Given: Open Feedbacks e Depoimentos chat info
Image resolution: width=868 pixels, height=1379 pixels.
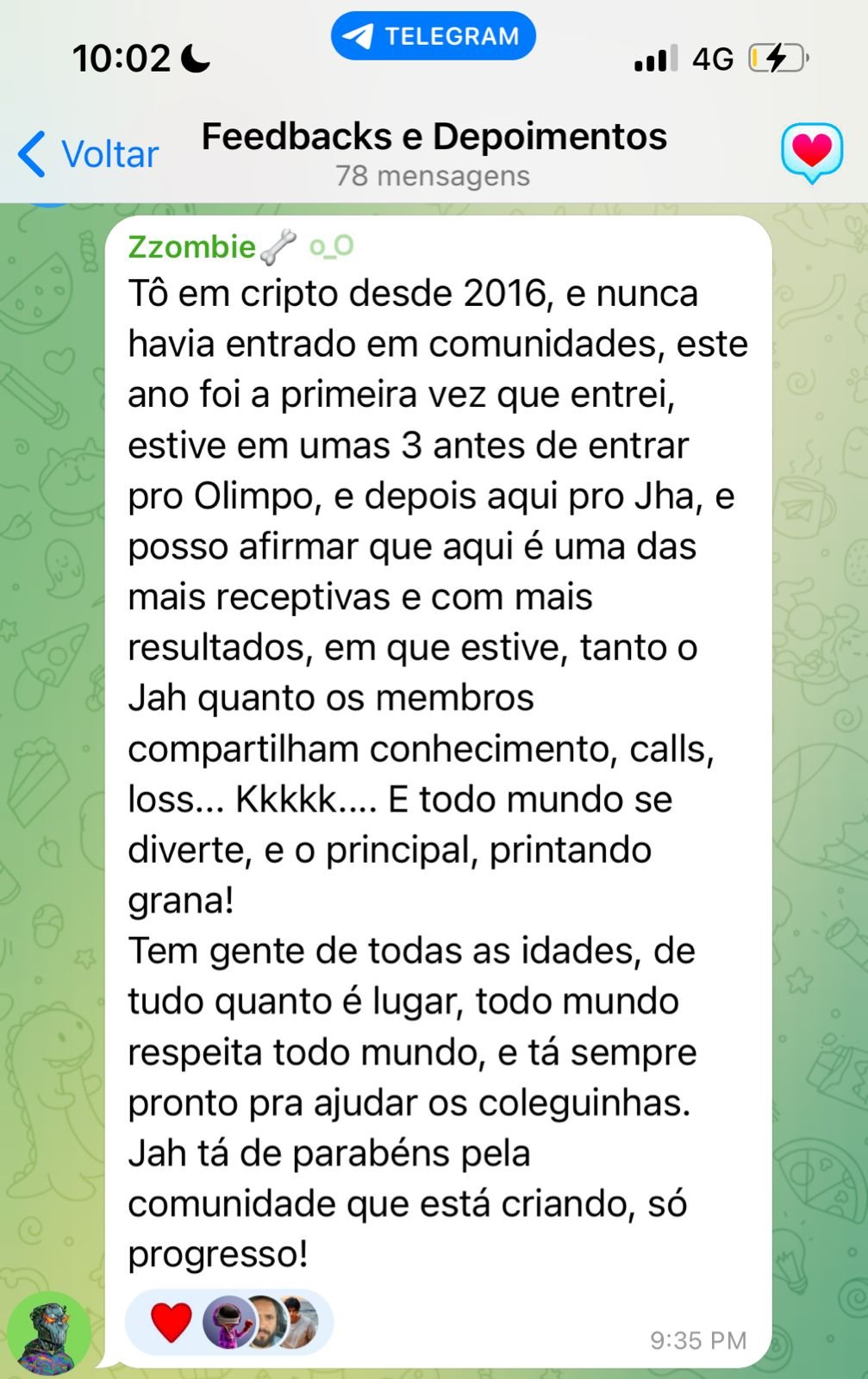Looking at the screenshot, I should [x=434, y=153].
